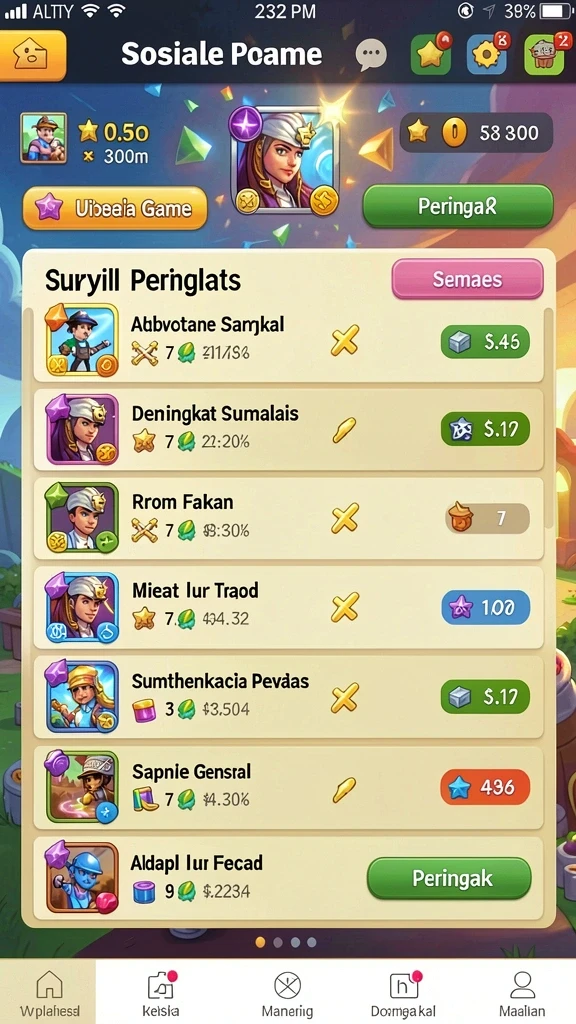The height and width of the screenshot is (1024, 576).
Task: Tap the reward badge on Rrom Fakan row
Action: click(487, 519)
